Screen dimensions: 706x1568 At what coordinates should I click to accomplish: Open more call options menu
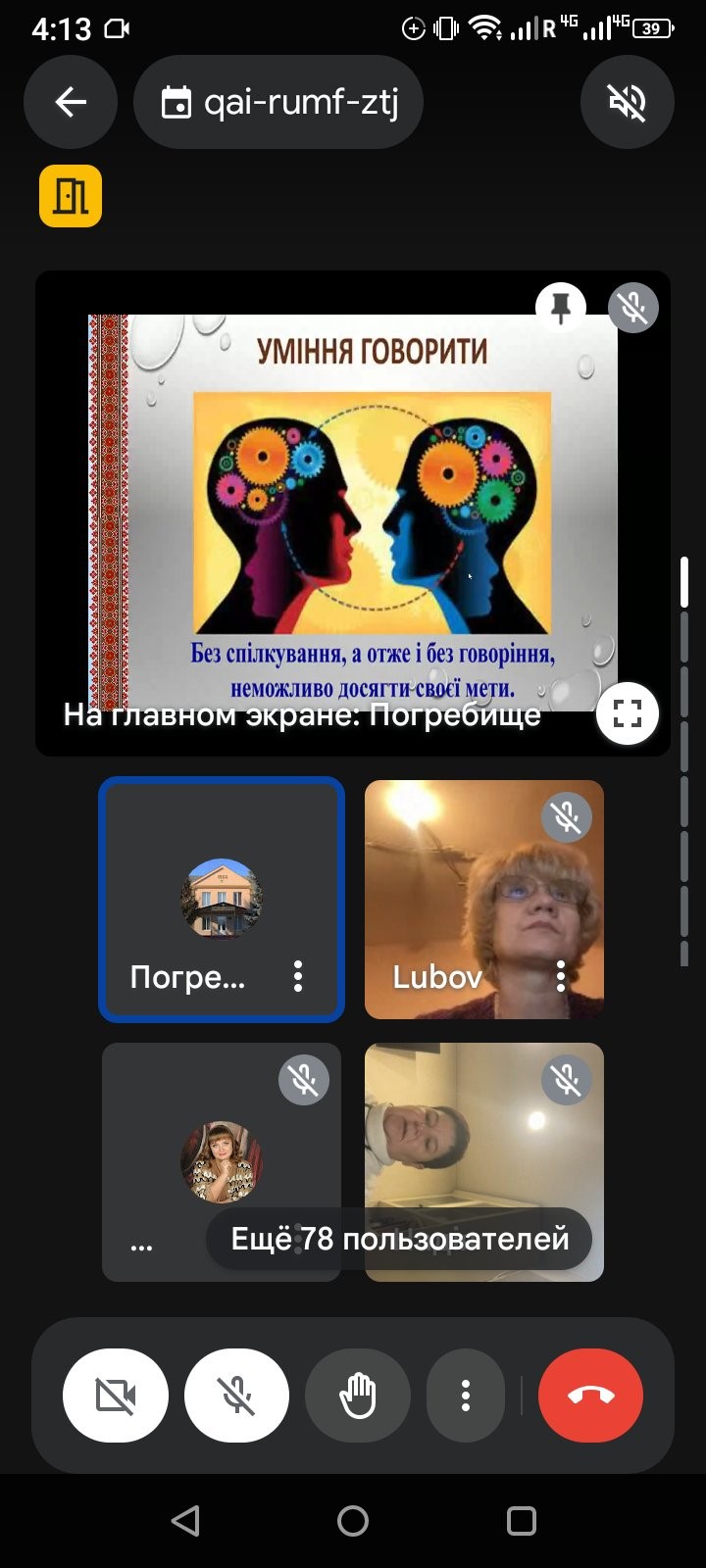[x=466, y=1396]
